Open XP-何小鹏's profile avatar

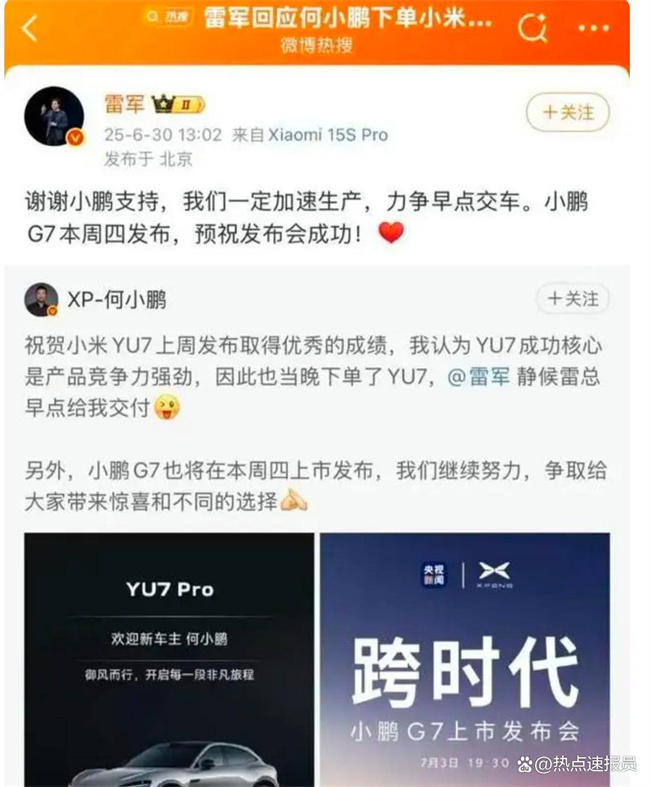[42, 299]
